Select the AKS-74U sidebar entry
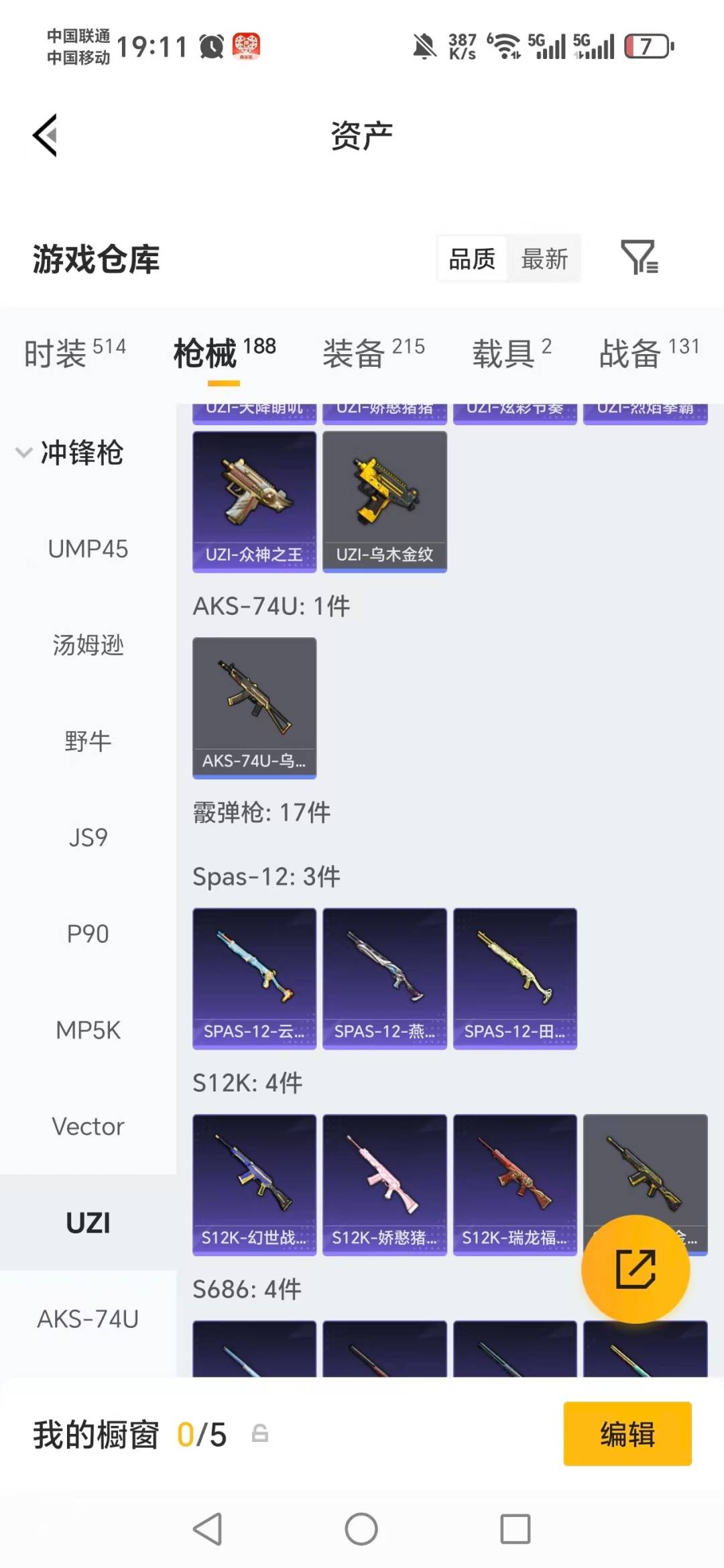The image size is (724, 1568). point(88,1319)
